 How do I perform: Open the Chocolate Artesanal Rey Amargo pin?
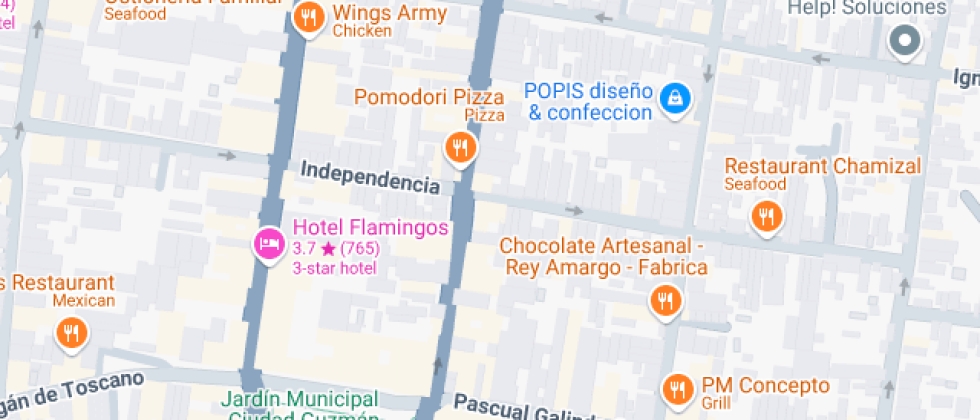664,299
